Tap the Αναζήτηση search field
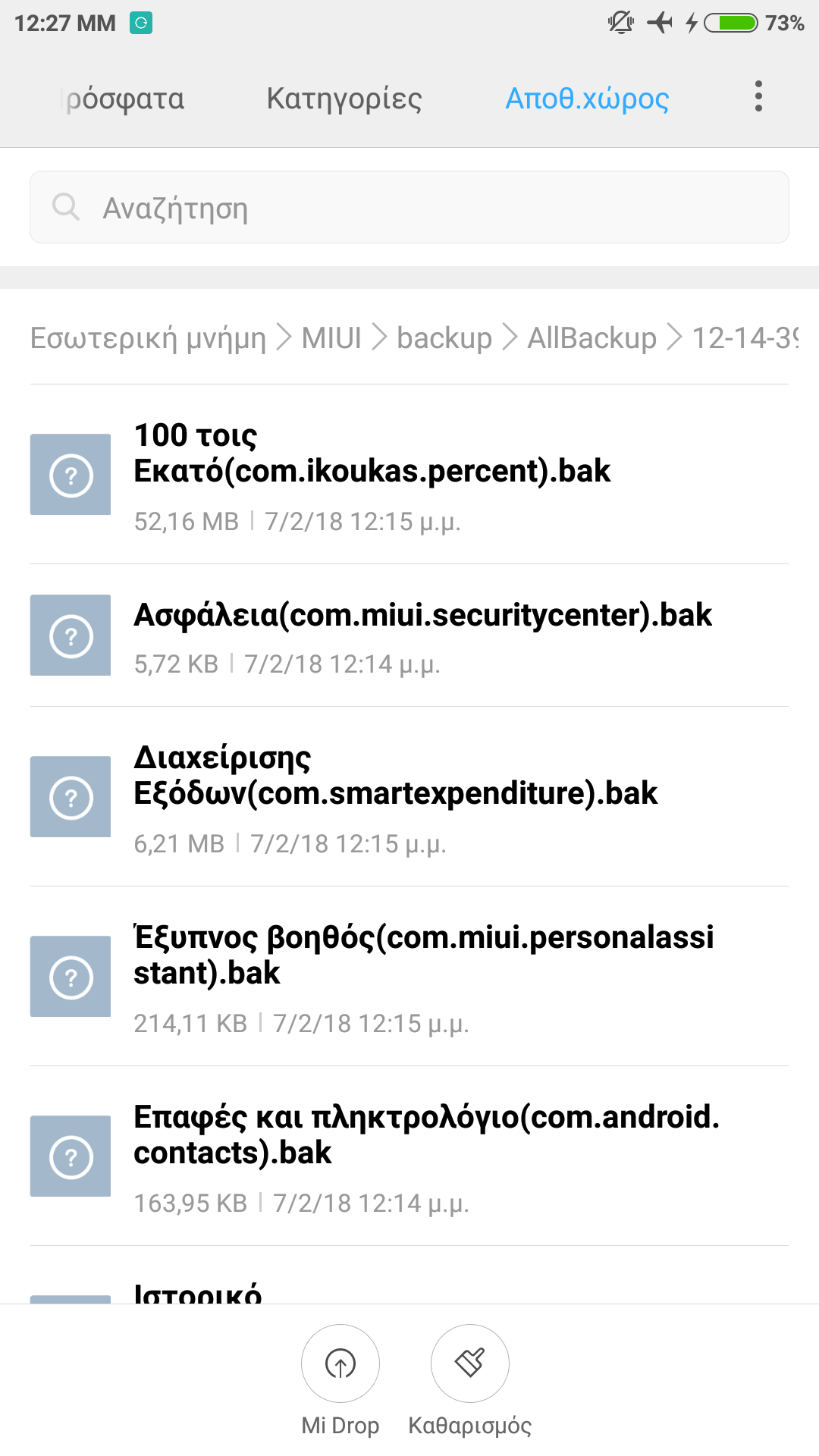This screenshot has width=819, height=1456. [409, 207]
